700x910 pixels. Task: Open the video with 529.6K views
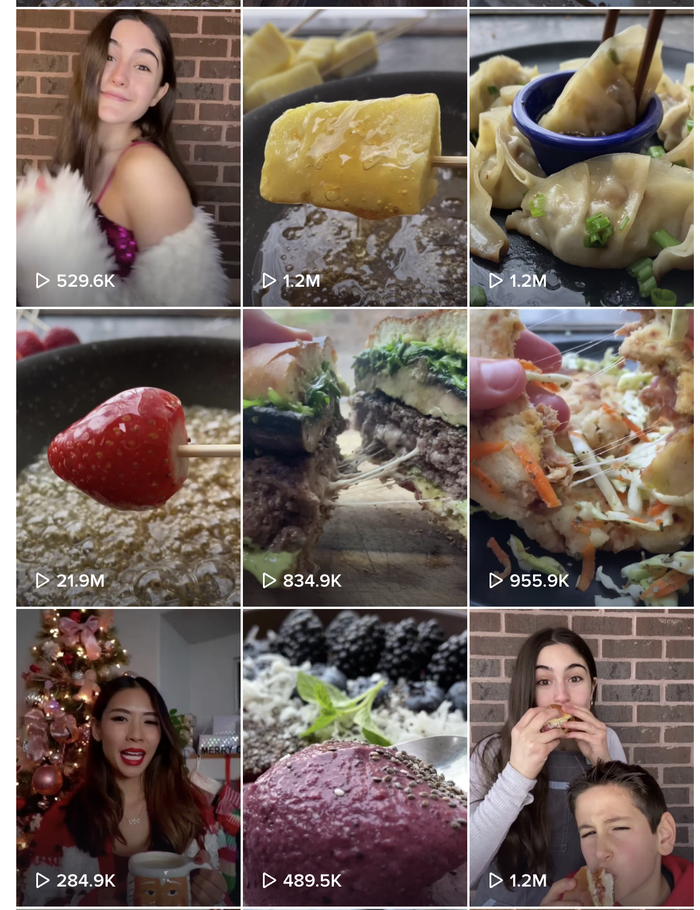tap(128, 158)
